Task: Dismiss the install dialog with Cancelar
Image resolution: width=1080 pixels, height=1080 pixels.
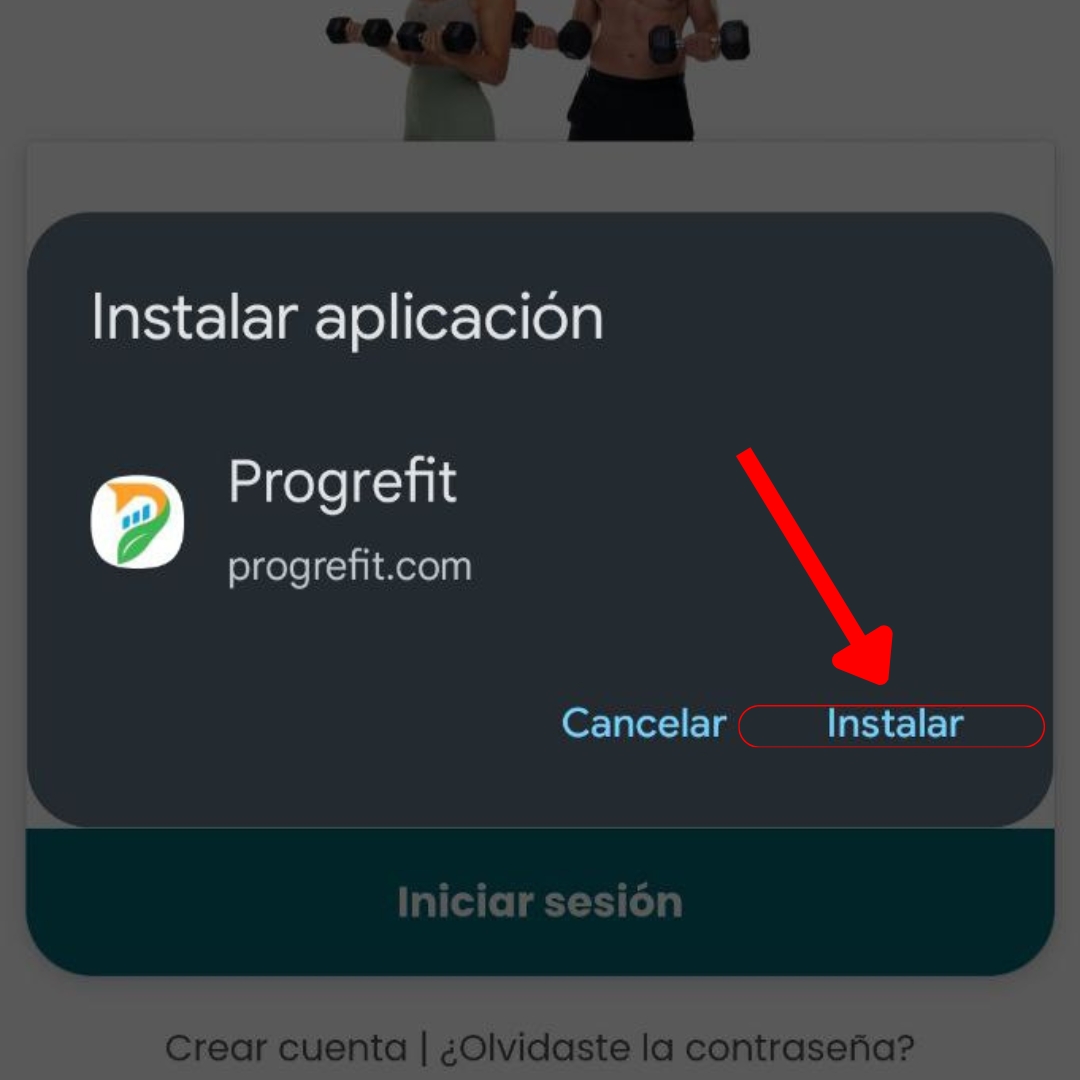Action: coord(643,724)
